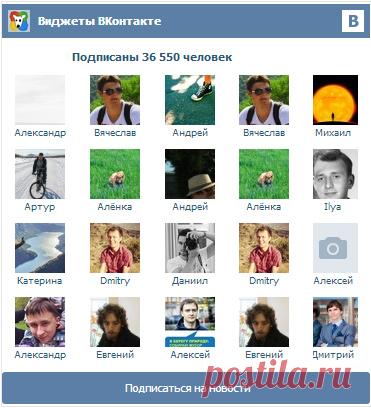The height and width of the screenshot is (408, 371).
Task: Open Михаил's profile with sun avatar
Action: [x=335, y=100]
